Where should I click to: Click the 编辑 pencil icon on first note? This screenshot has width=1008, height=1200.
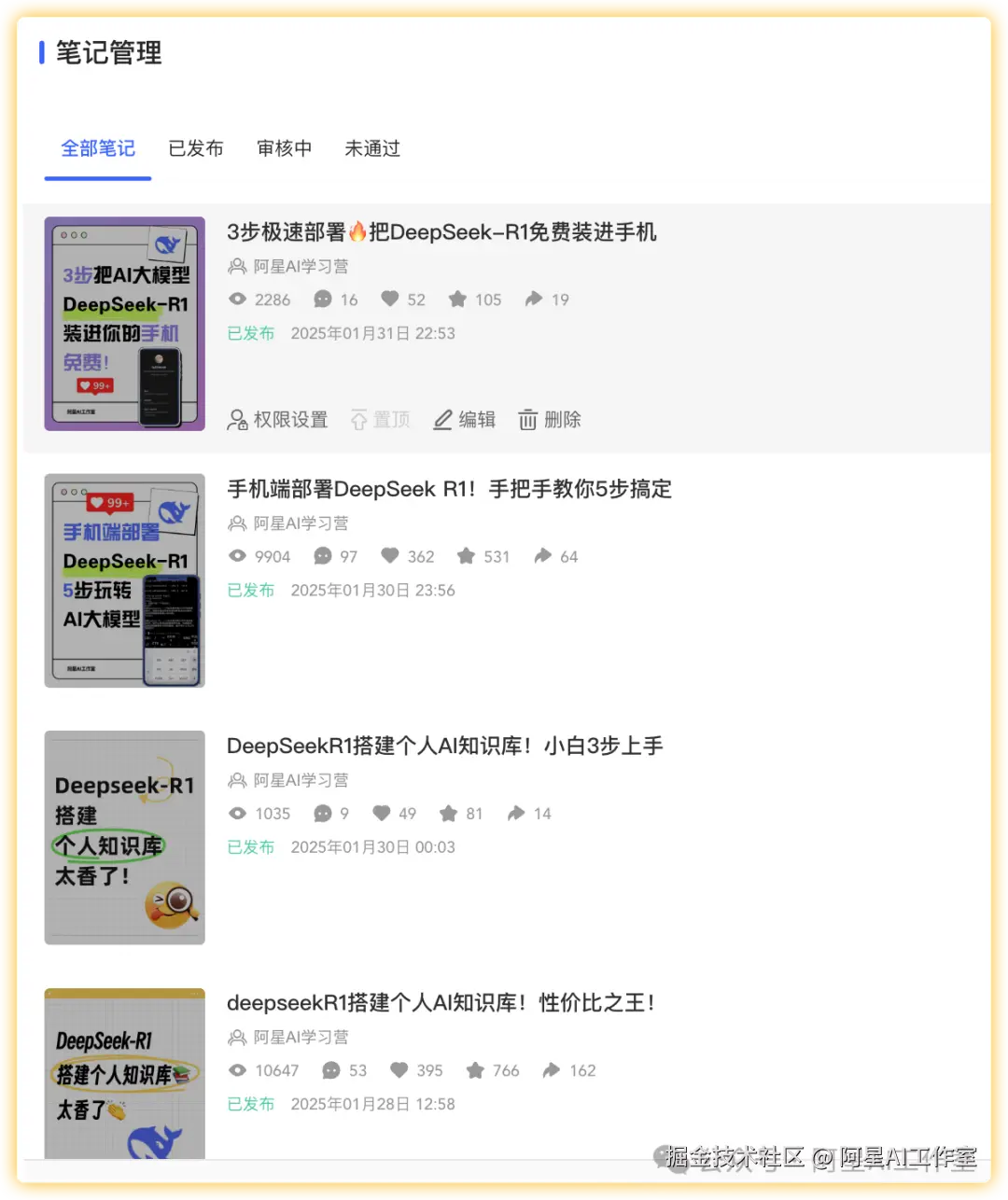443,419
